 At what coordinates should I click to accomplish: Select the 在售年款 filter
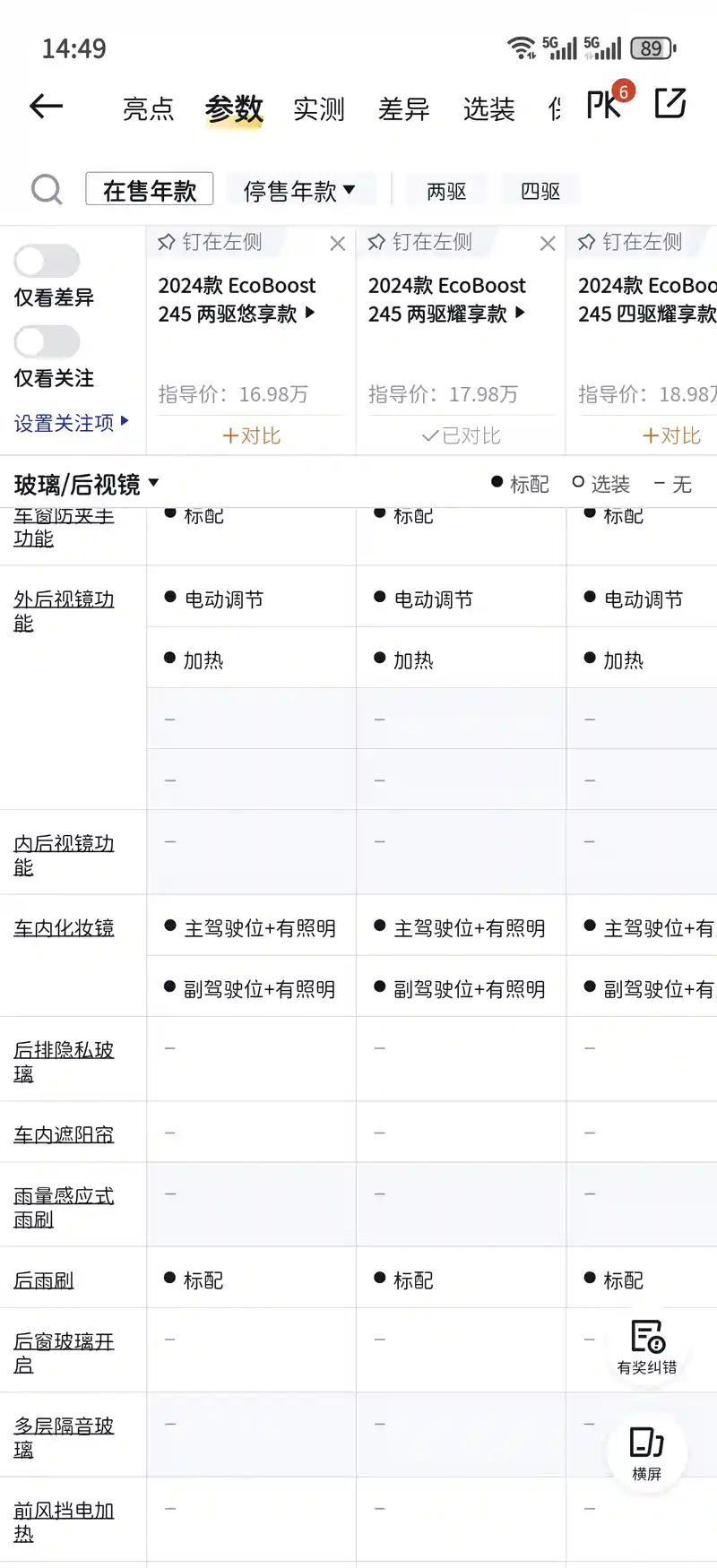tap(150, 190)
